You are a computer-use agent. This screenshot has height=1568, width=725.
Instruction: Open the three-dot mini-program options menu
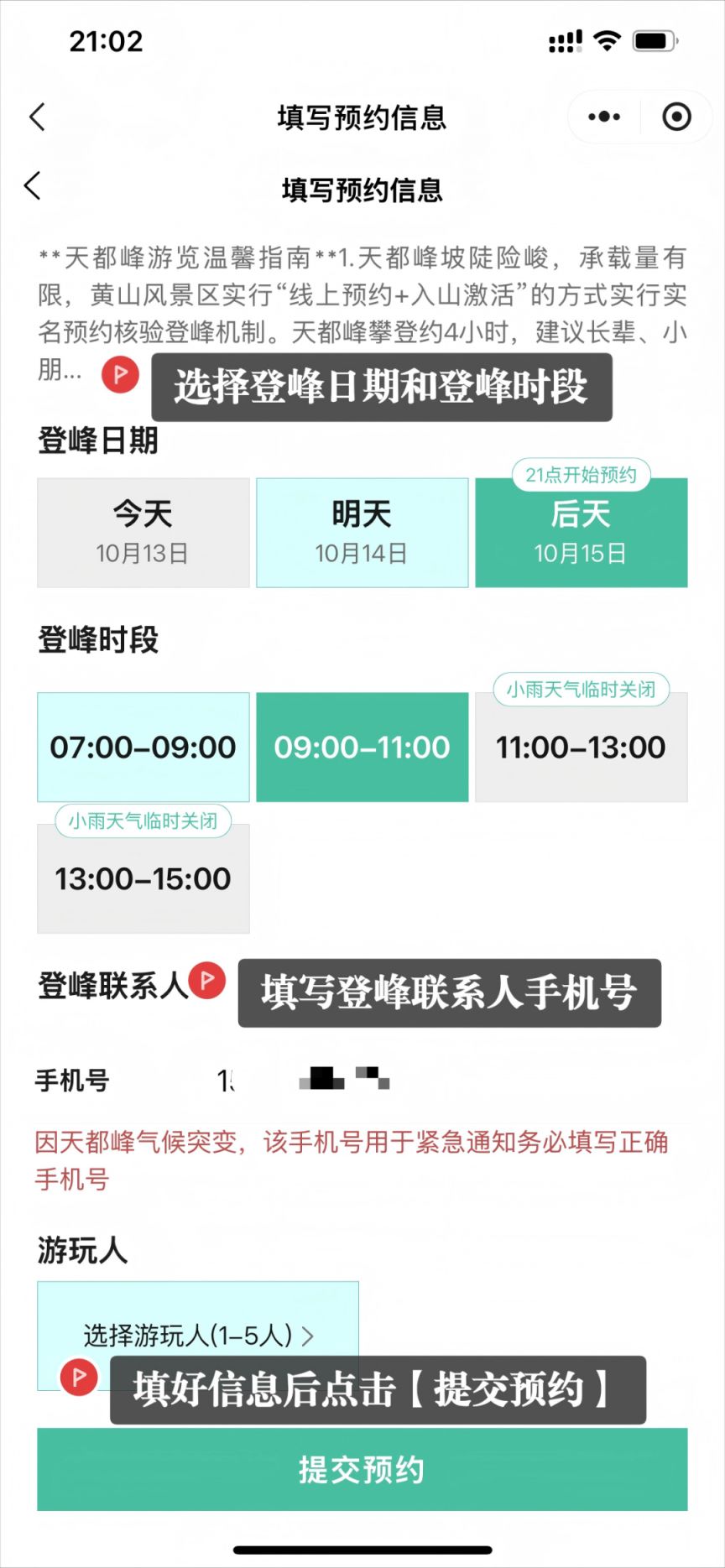click(602, 117)
